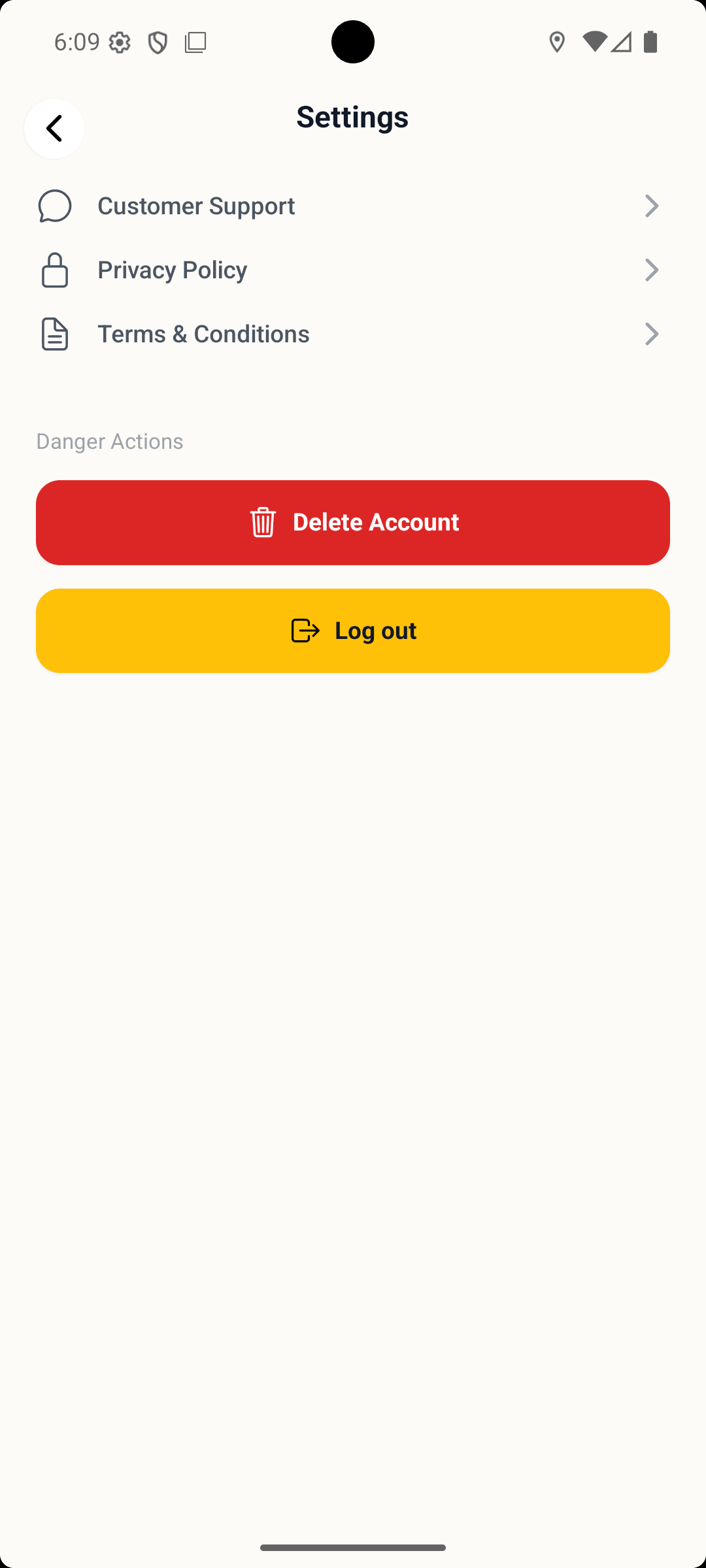Tap the red Delete Account button
The height and width of the screenshot is (1568, 706).
coord(353,523)
